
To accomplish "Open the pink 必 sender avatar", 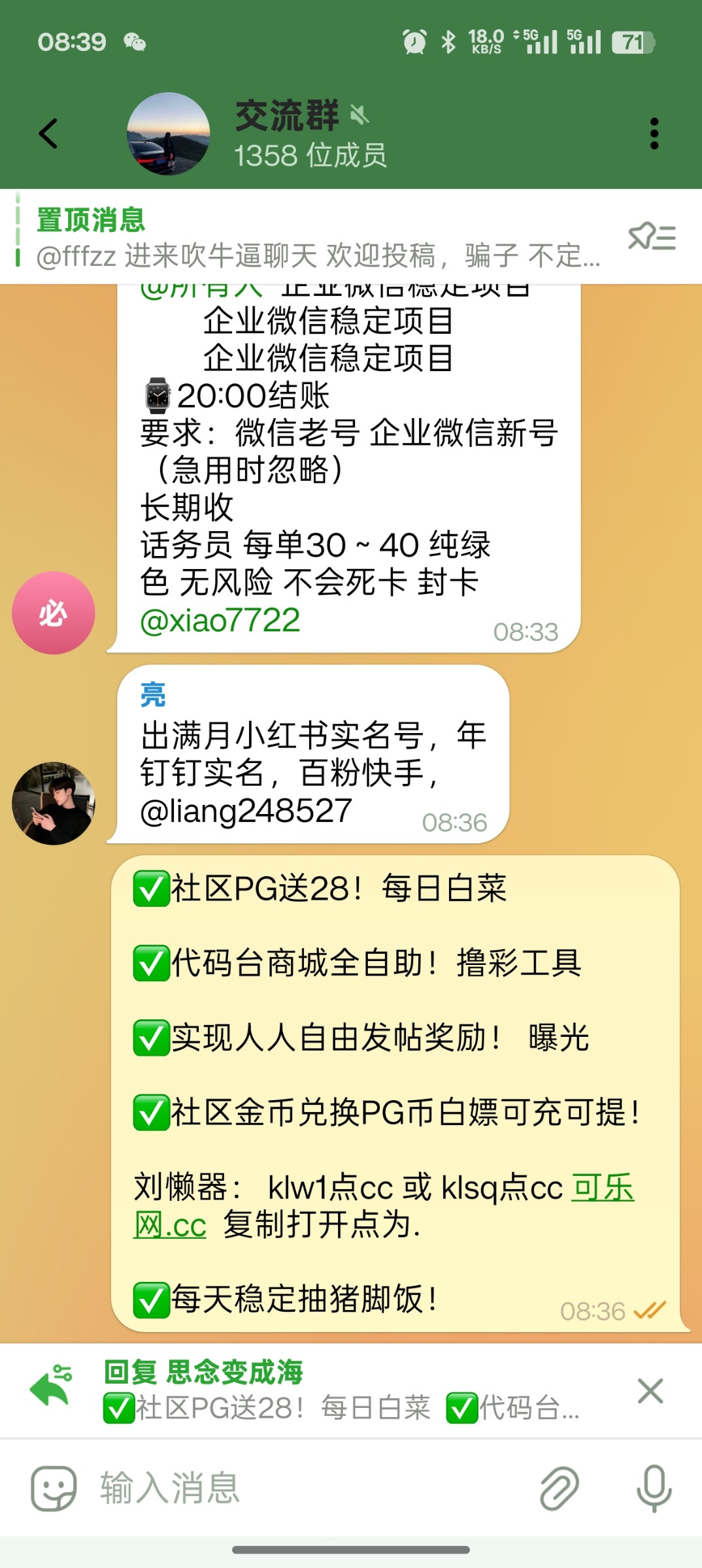I will pos(54,613).
